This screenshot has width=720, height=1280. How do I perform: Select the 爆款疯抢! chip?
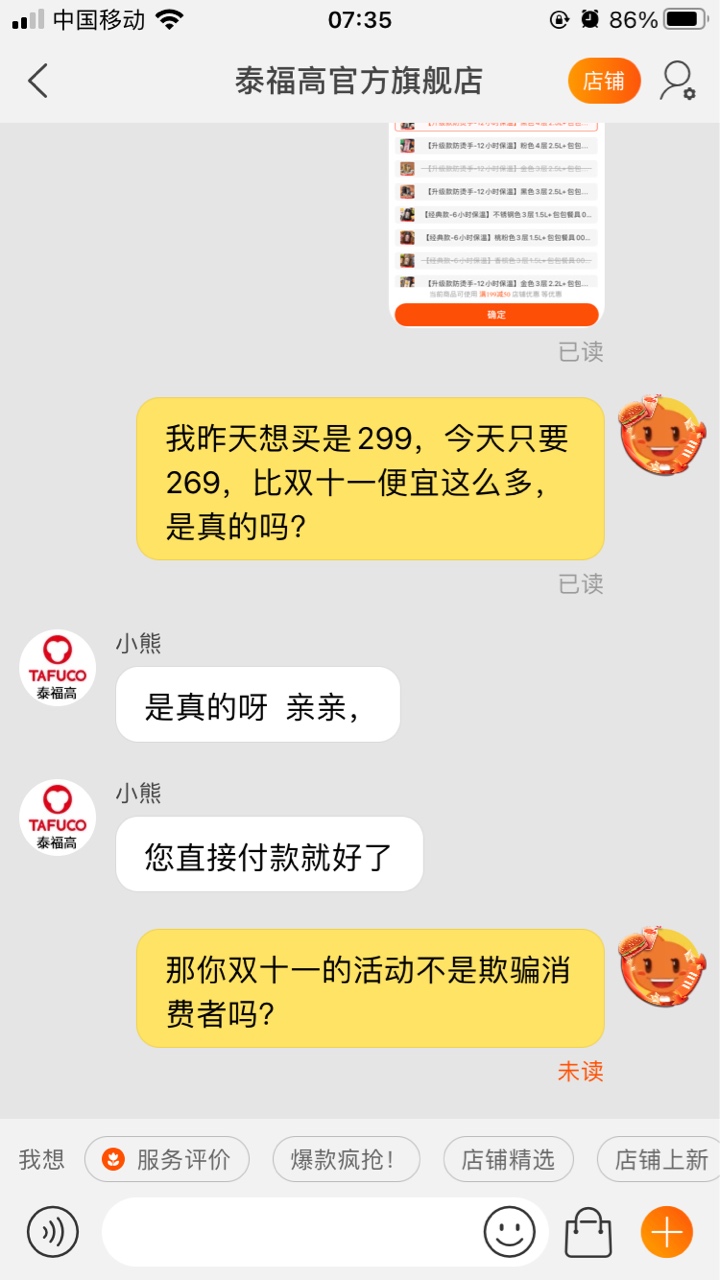[x=346, y=1159]
